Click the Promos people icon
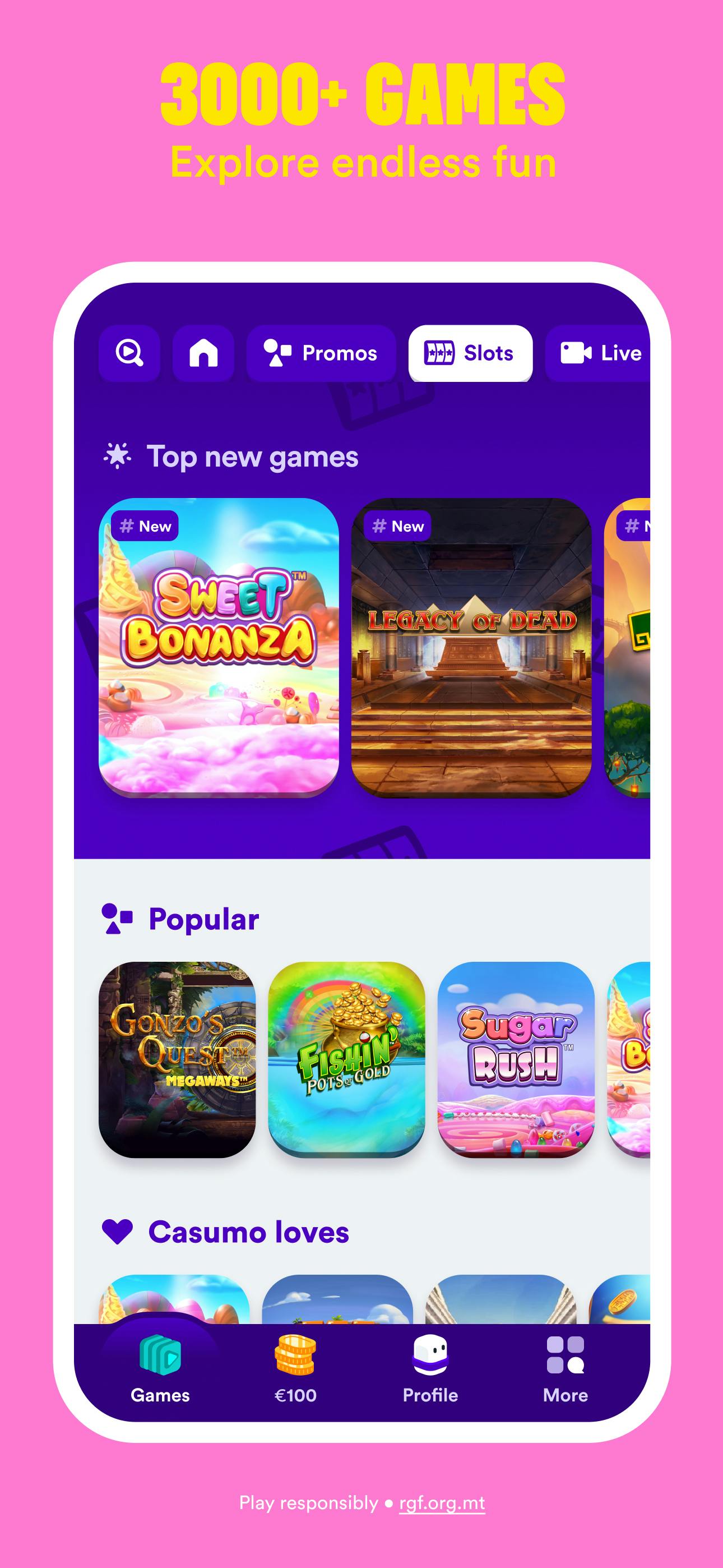 [x=279, y=353]
